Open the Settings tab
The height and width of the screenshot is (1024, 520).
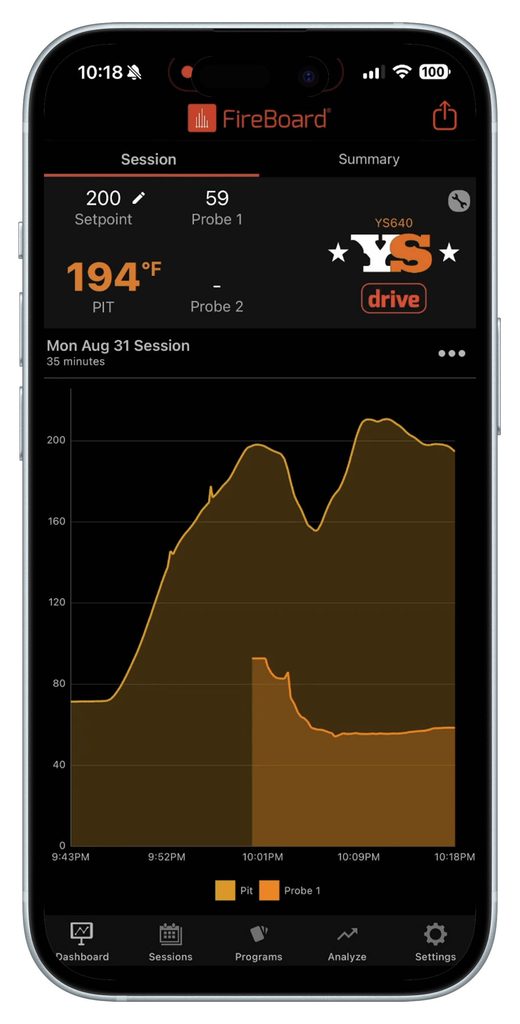[x=435, y=942]
